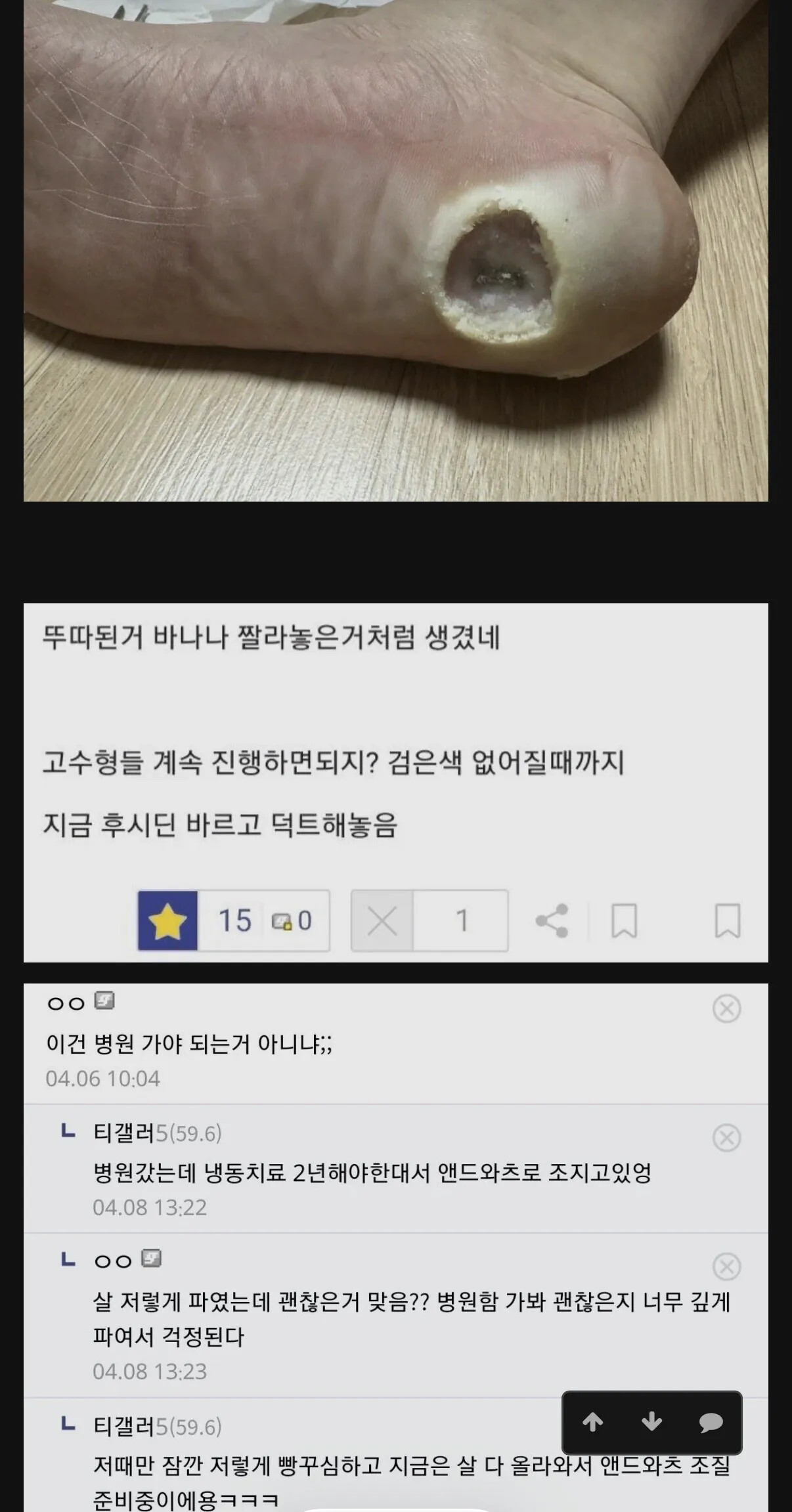
Task: Delete the reply posted 04.08 13:22
Action: coord(726,1138)
